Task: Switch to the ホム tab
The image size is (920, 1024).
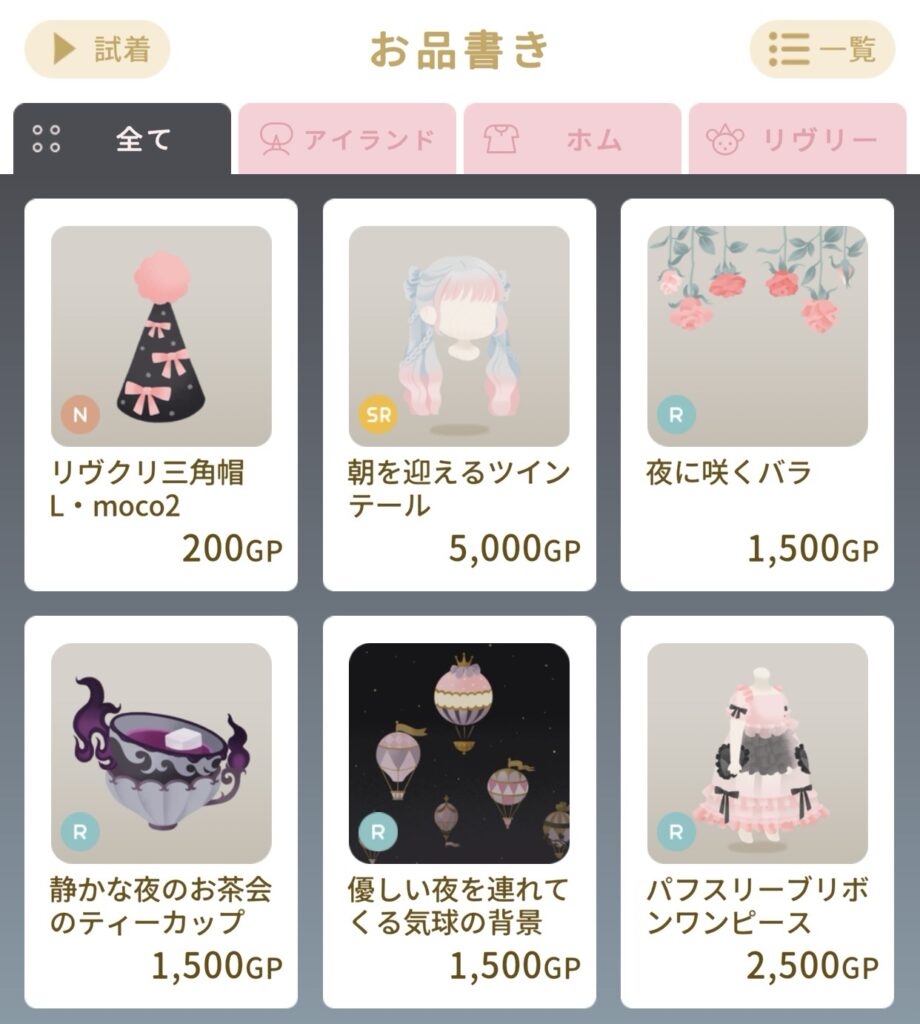Action: (x=573, y=139)
